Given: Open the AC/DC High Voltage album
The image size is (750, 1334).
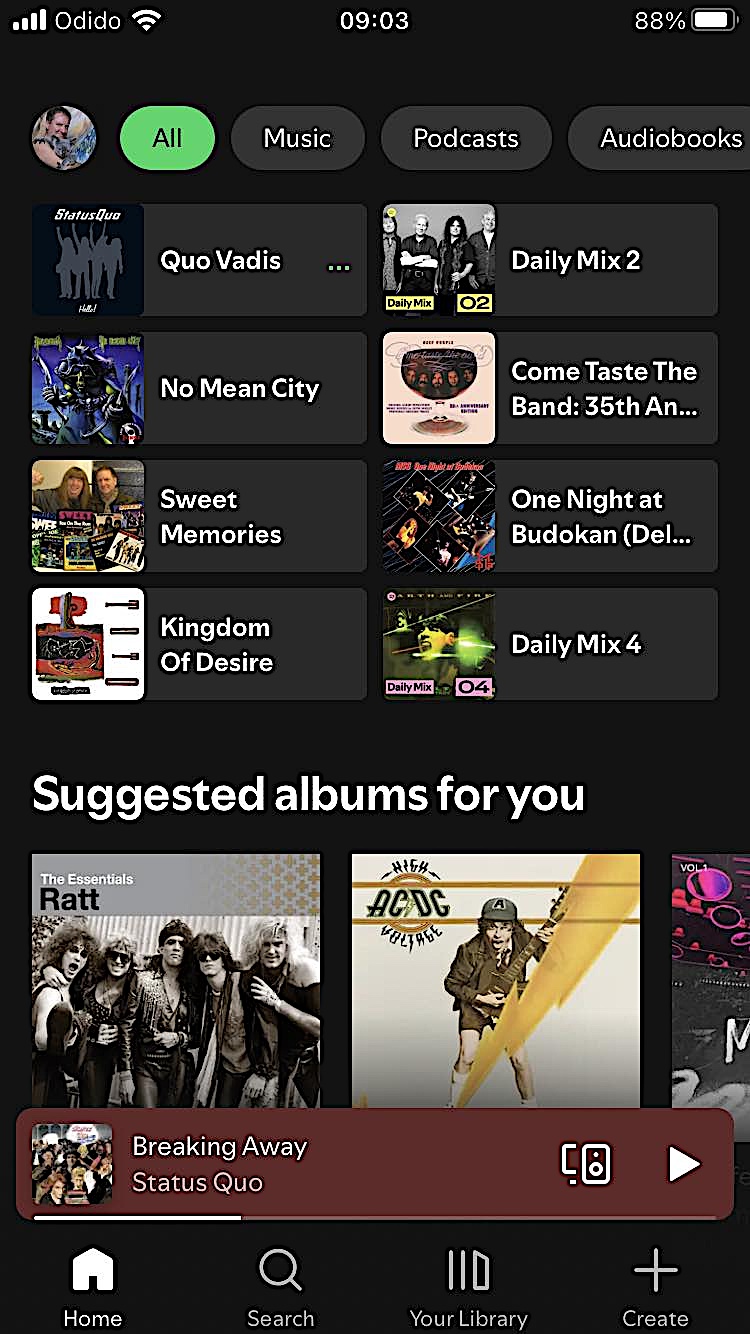Looking at the screenshot, I should point(495,980).
